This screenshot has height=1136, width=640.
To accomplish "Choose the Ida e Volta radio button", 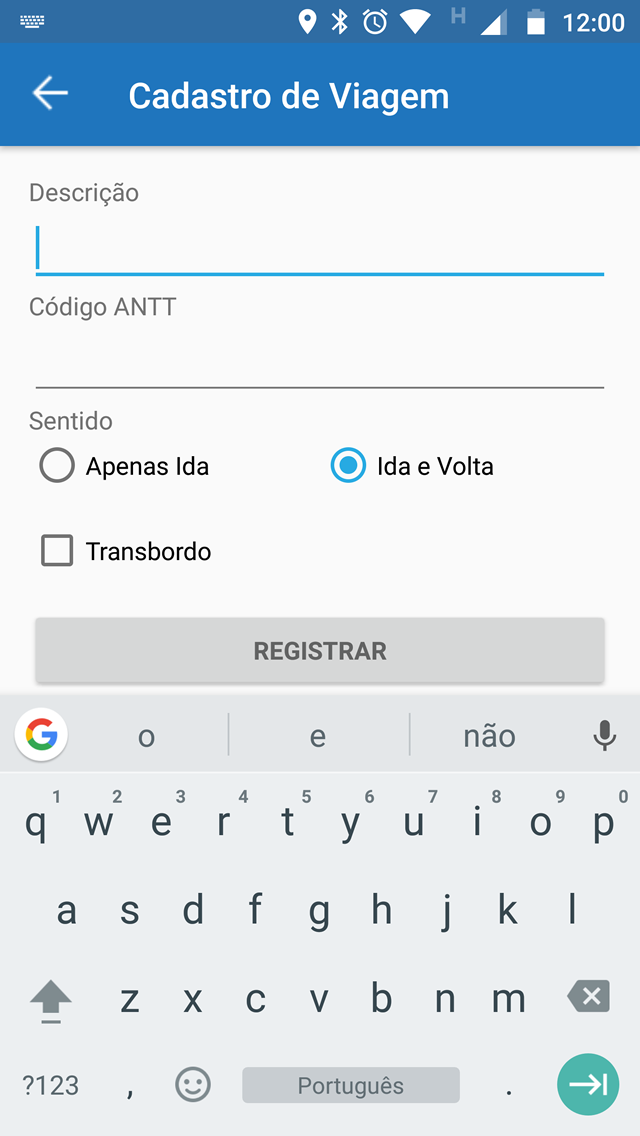I will [412, 466].
